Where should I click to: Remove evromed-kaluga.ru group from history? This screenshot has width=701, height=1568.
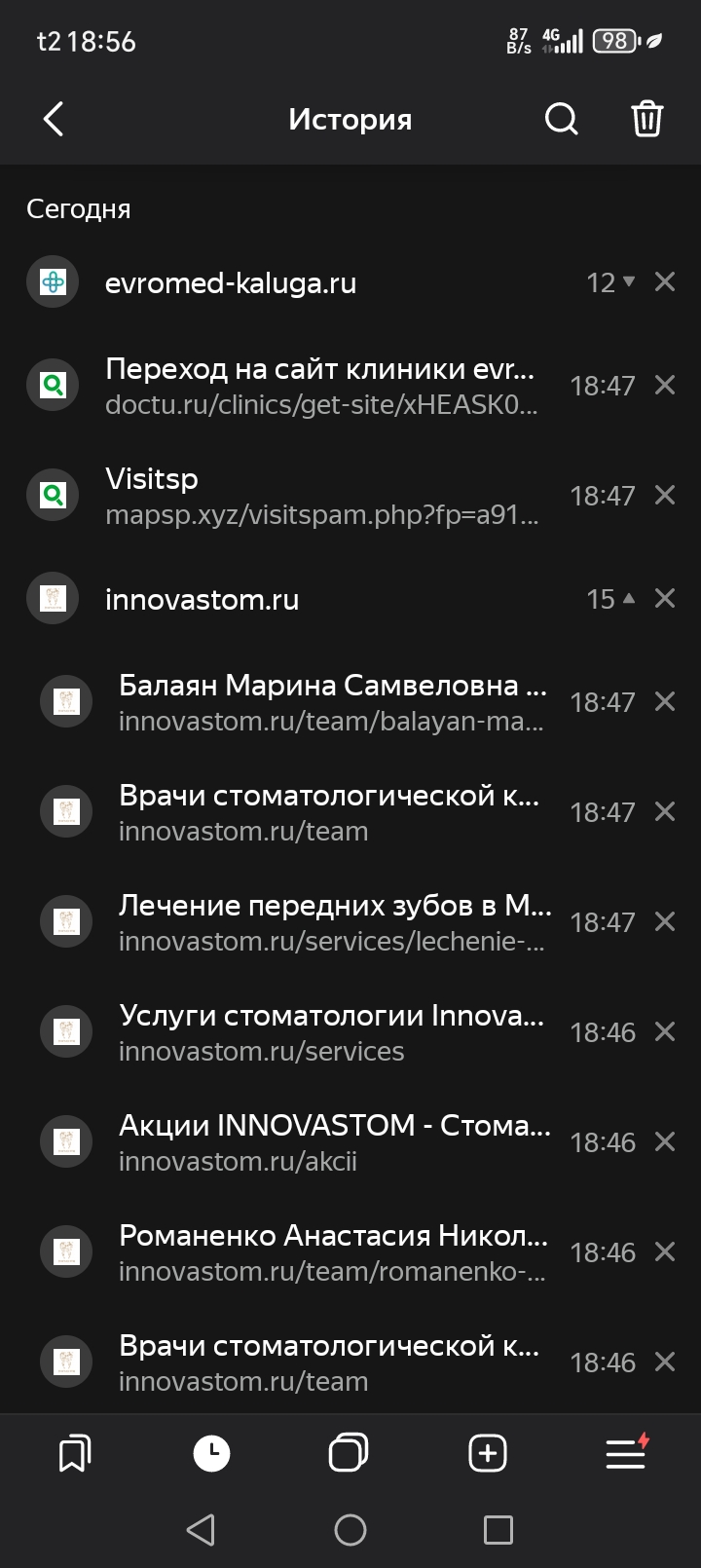click(665, 282)
